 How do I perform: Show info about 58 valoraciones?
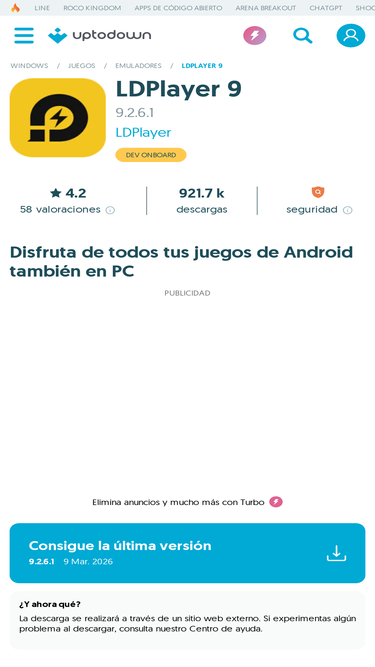tap(110, 210)
